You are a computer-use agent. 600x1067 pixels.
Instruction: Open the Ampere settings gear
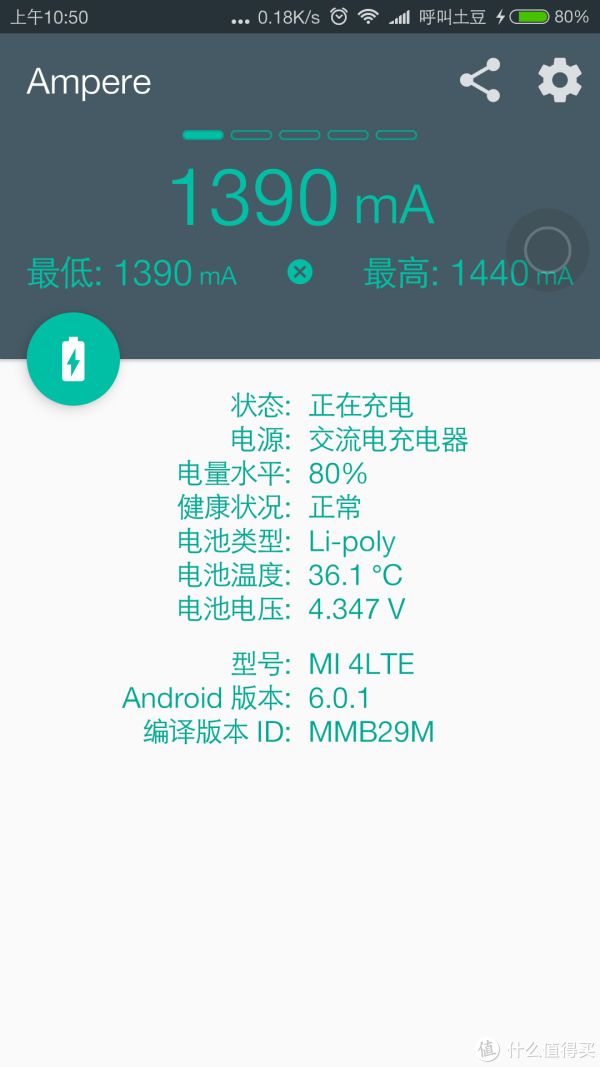pyautogui.click(x=560, y=80)
